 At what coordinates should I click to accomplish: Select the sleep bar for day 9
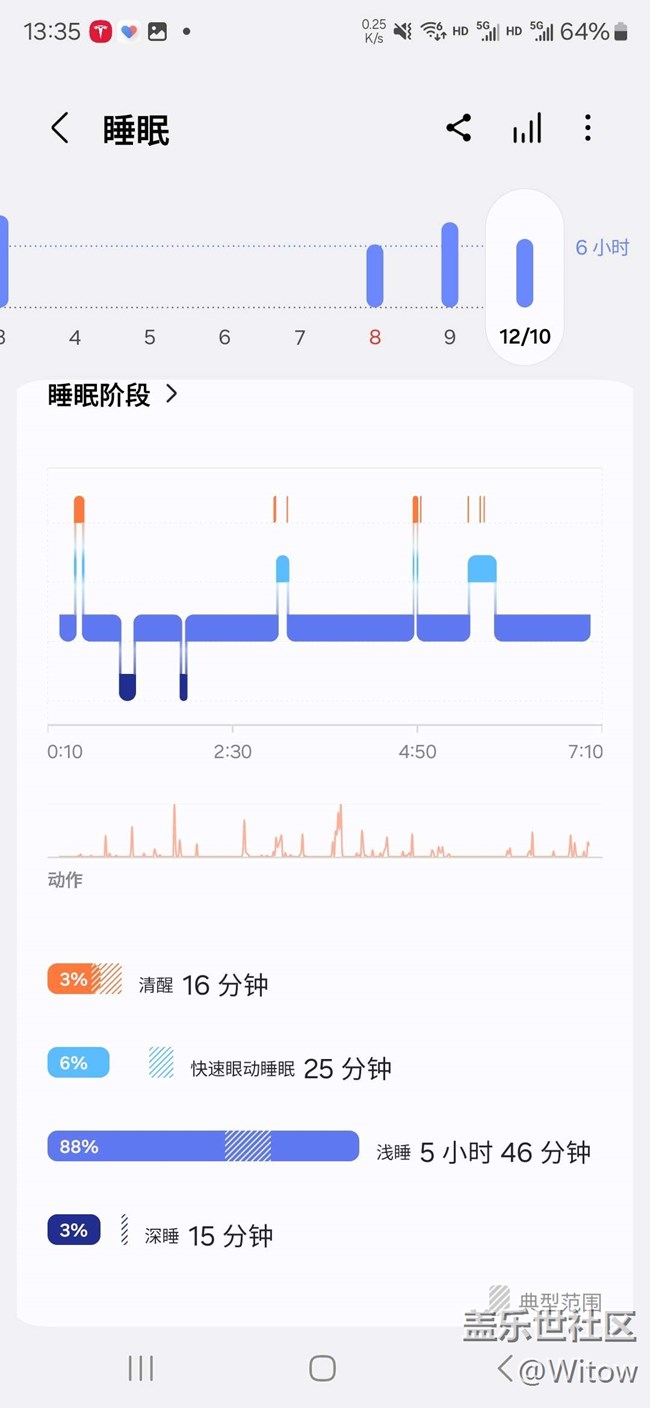click(450, 265)
